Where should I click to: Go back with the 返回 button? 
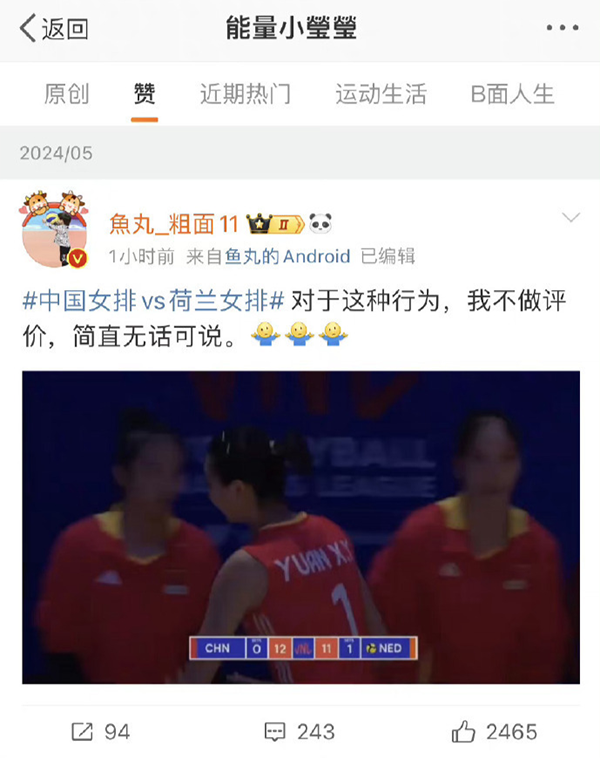(x=55, y=29)
